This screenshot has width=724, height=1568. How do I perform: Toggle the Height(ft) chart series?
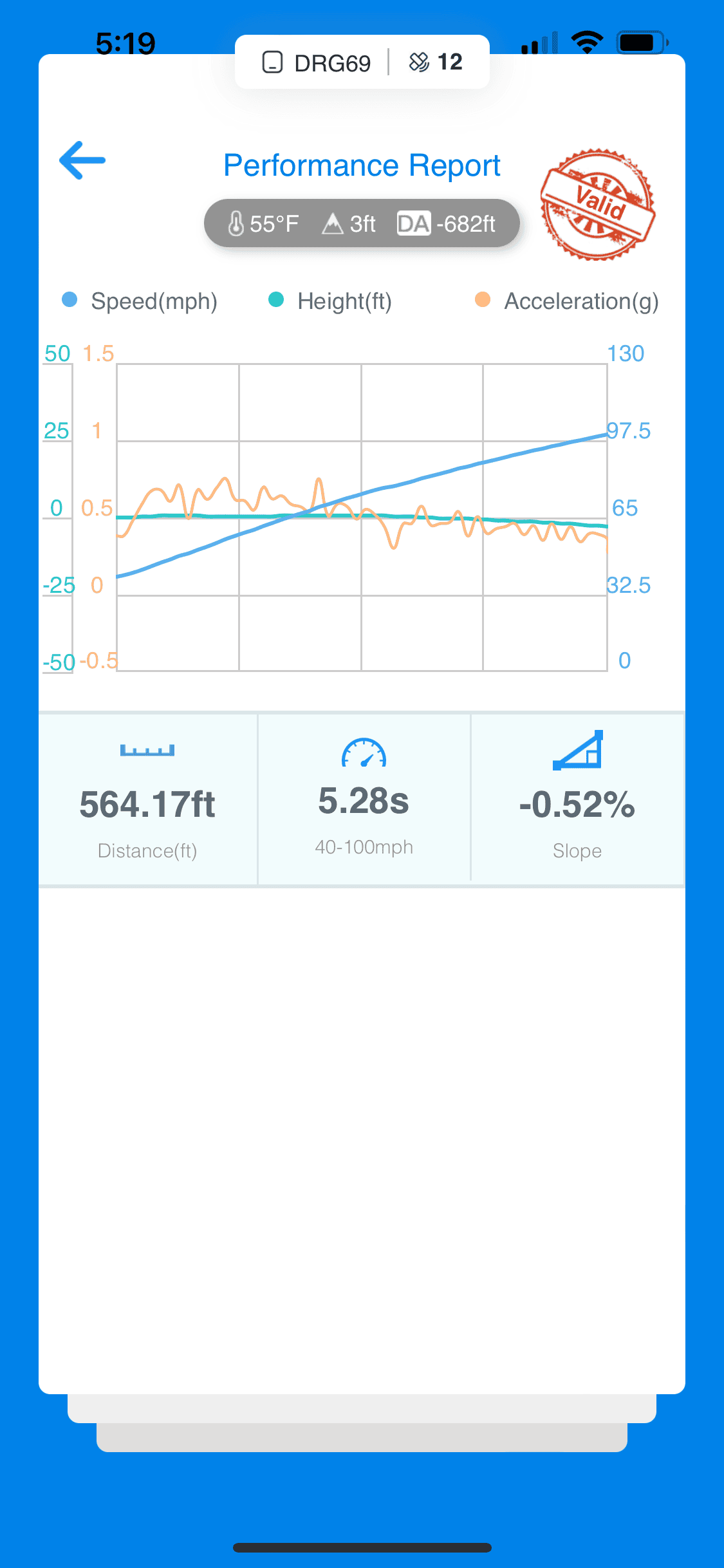click(x=330, y=301)
